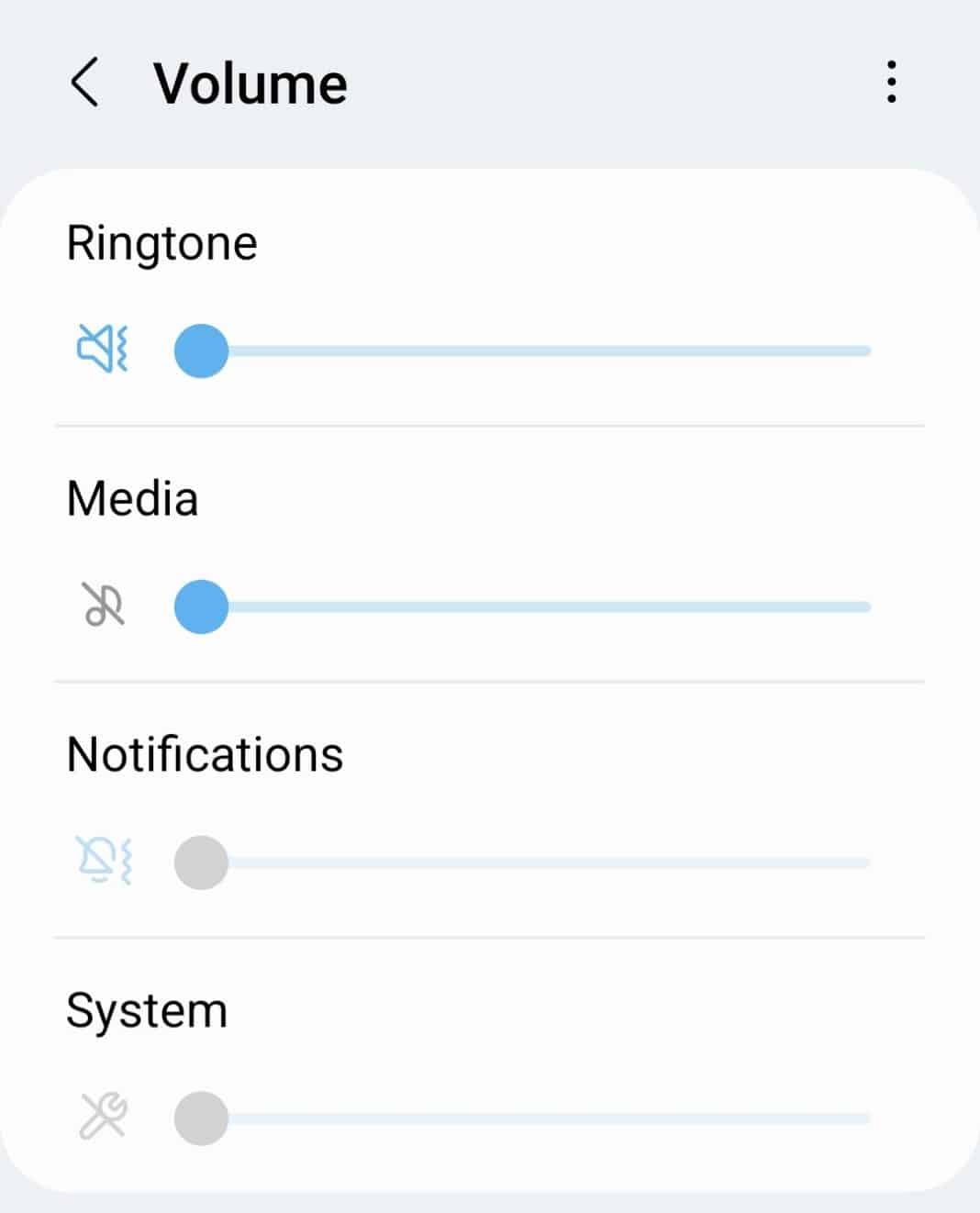Screen dimensions: 980x1213
Task: Tap the muted Media music note icon
Action: [x=103, y=606]
